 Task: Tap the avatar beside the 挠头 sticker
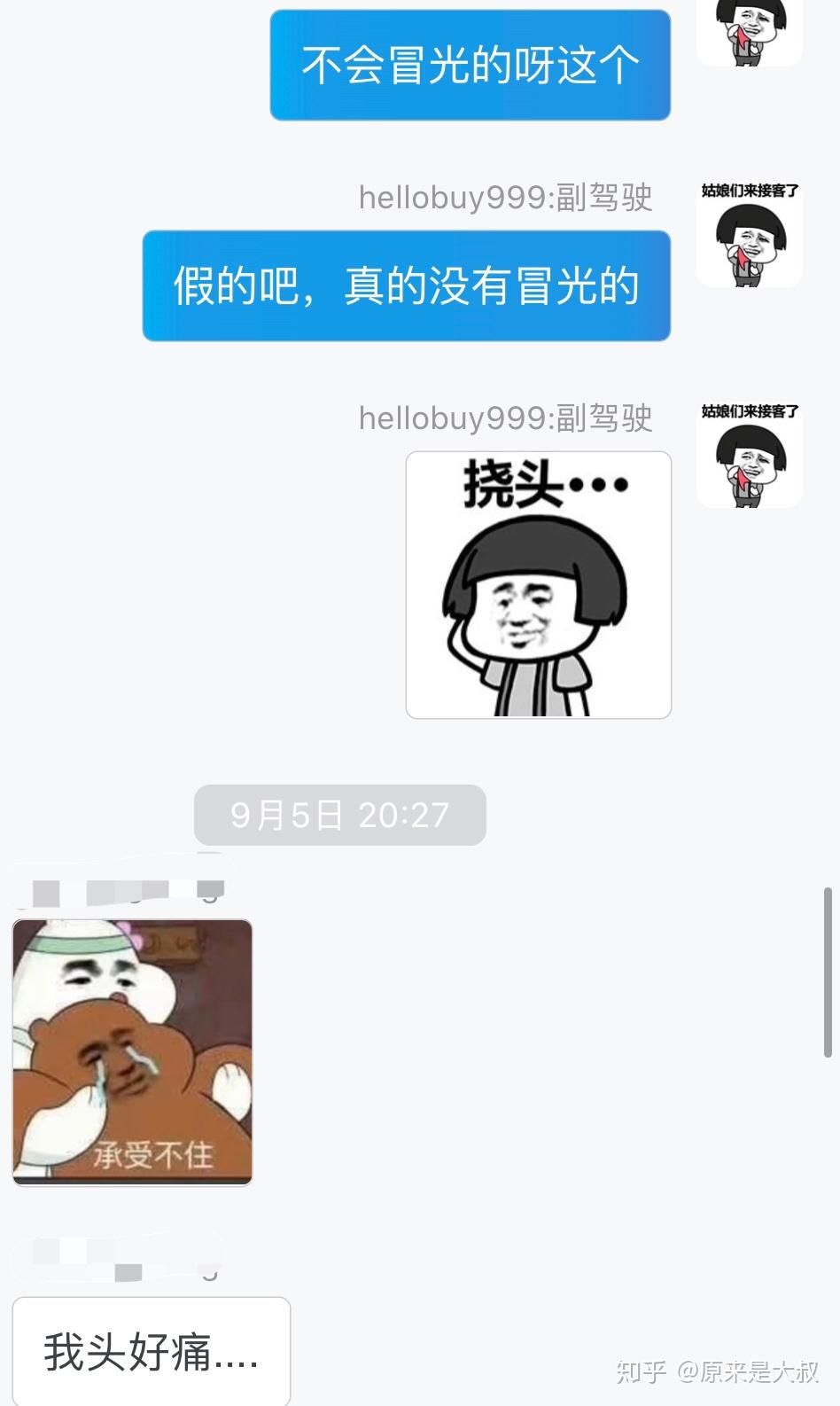750,454
